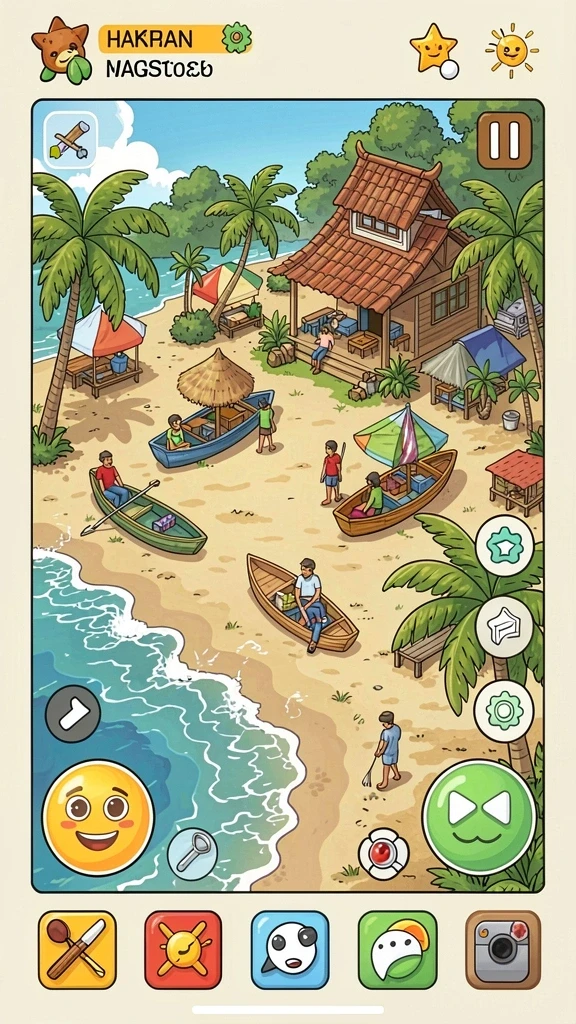This screenshot has height=1024, width=576.
Task: Tap the round green star button
Action: (504, 546)
